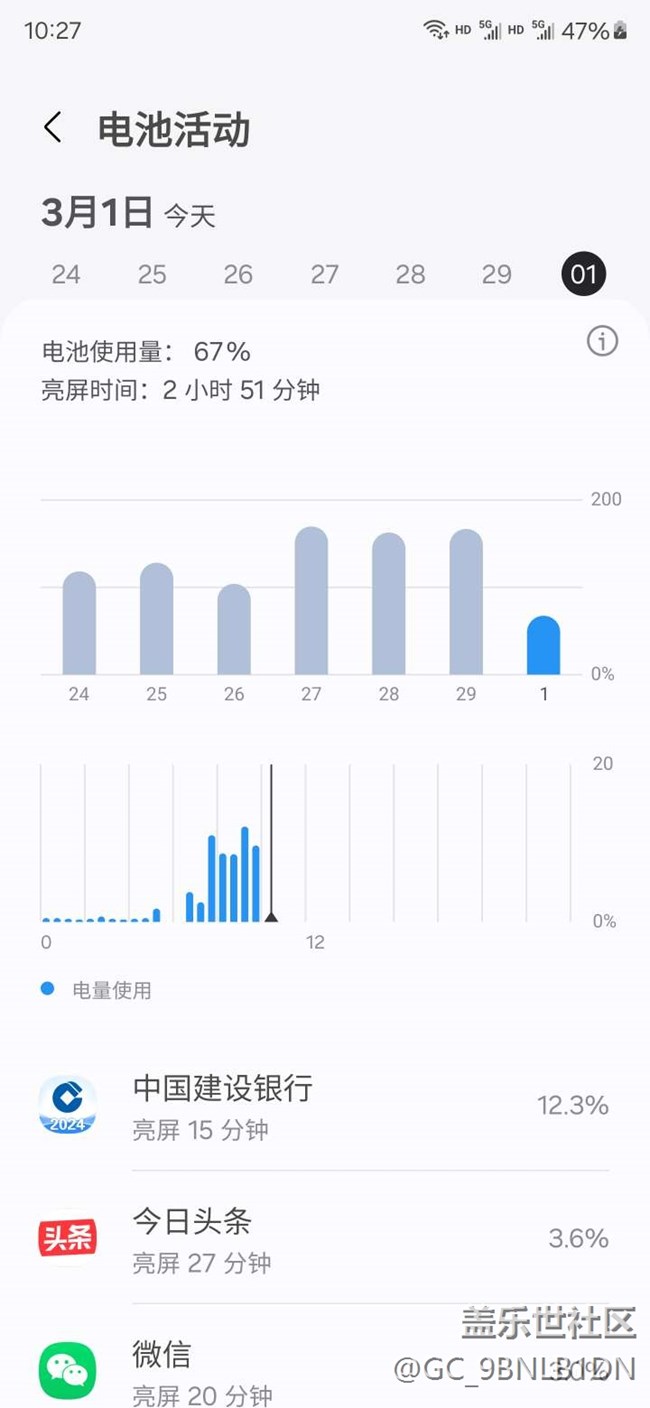
Task: Tap the bar for day 27 in chart
Action: coord(311,602)
